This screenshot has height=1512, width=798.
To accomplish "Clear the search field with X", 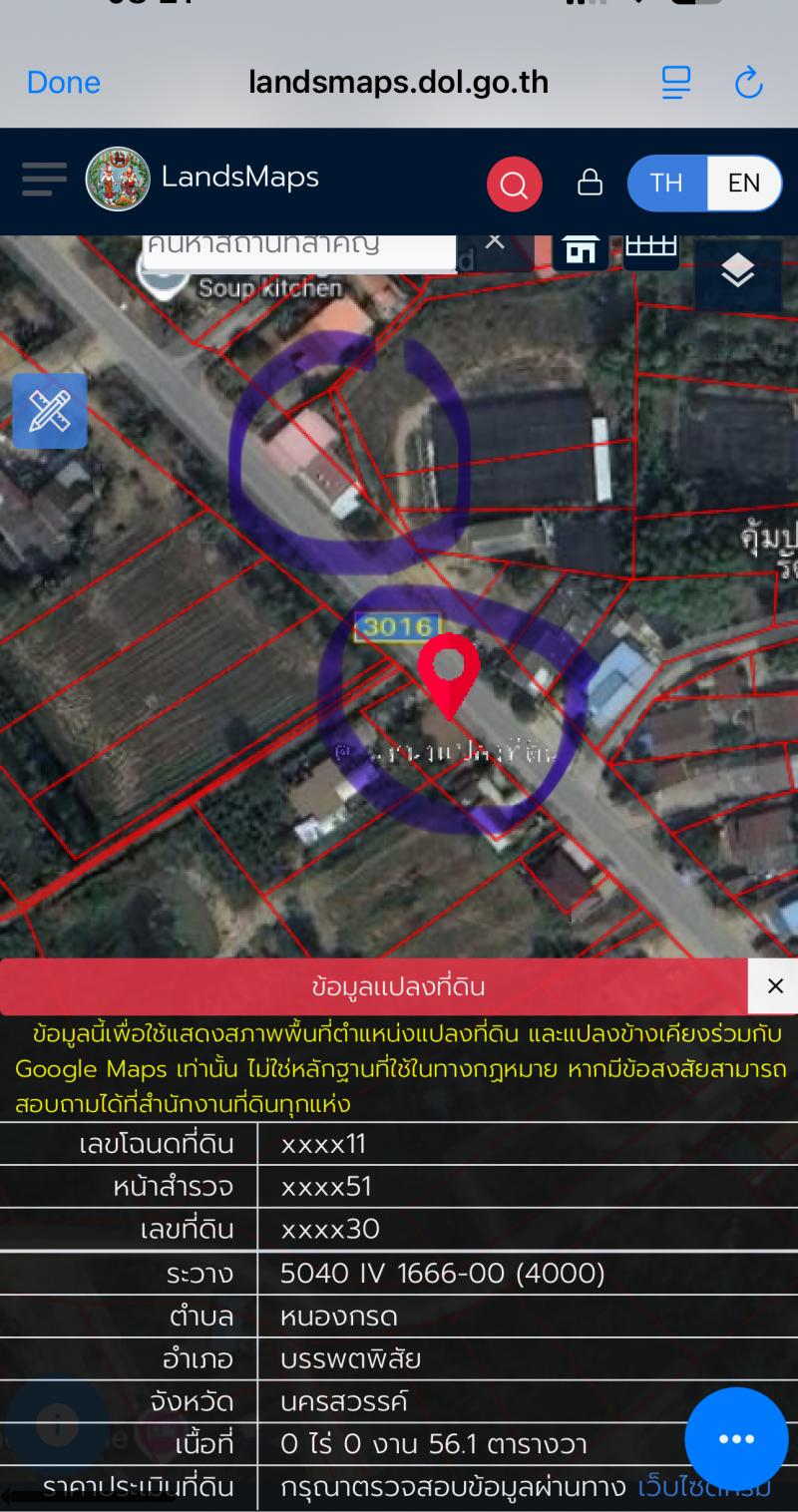I will (x=495, y=243).
